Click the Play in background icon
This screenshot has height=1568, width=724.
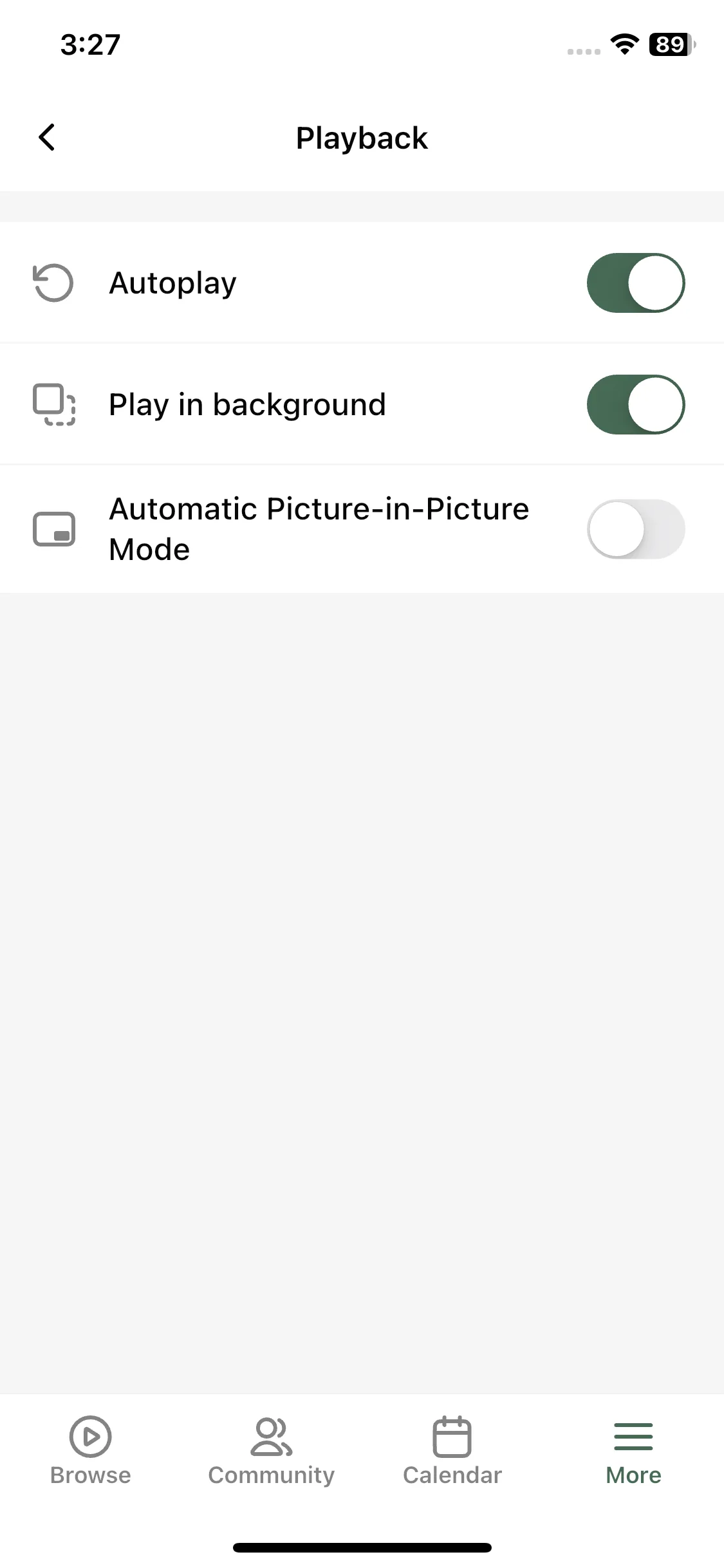54,404
